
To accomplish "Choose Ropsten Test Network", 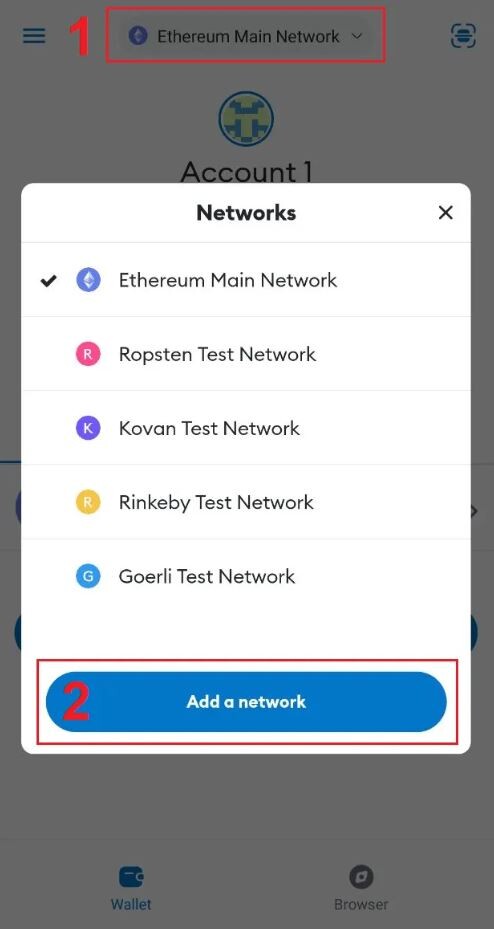I will [x=246, y=354].
